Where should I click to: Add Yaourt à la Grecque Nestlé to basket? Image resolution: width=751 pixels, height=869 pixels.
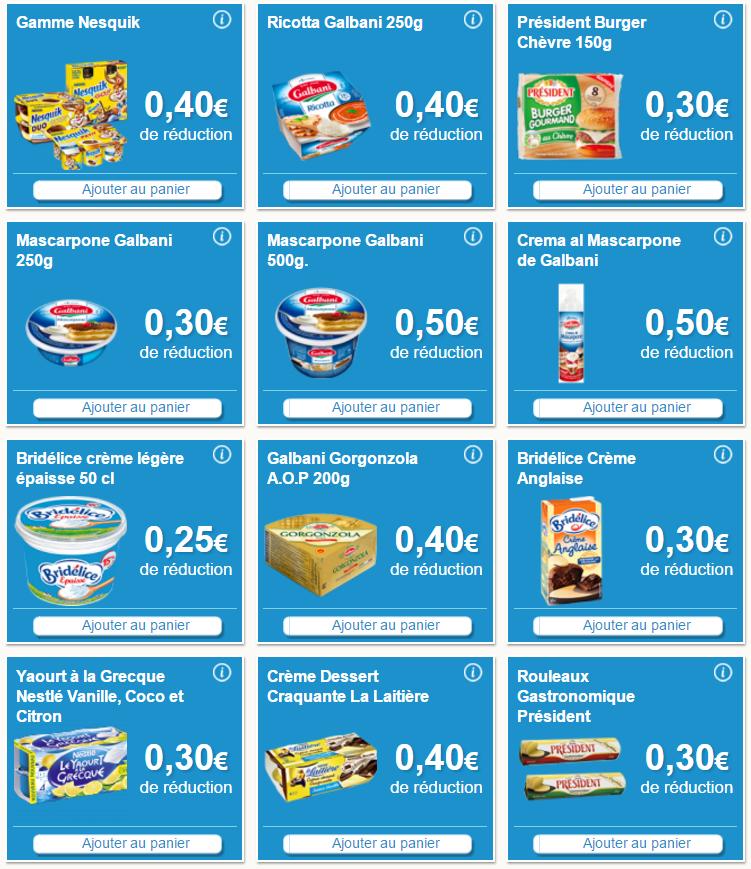(x=135, y=843)
